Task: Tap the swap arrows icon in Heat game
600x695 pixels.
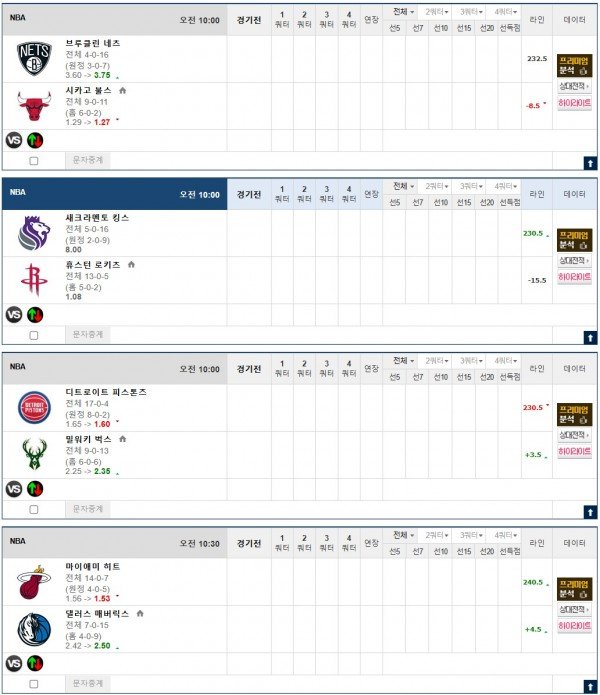Action: [x=35, y=663]
